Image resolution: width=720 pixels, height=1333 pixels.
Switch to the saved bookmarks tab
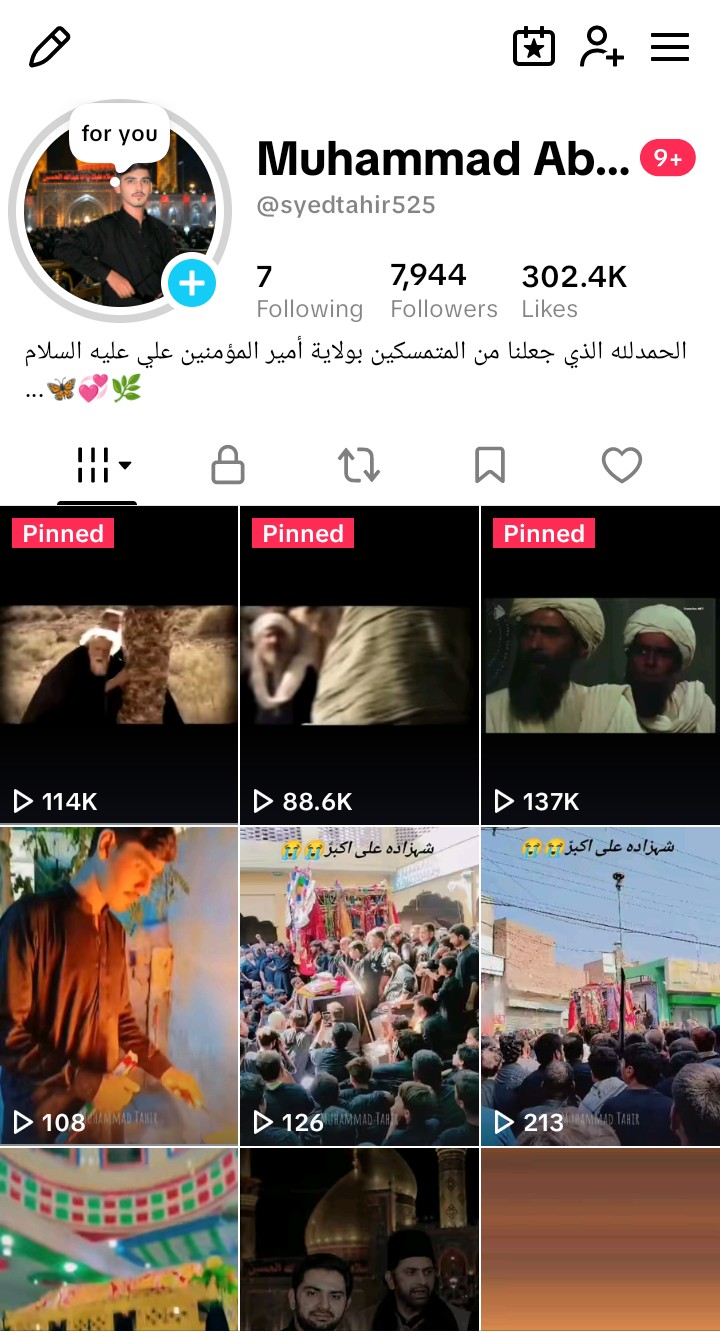(x=490, y=465)
